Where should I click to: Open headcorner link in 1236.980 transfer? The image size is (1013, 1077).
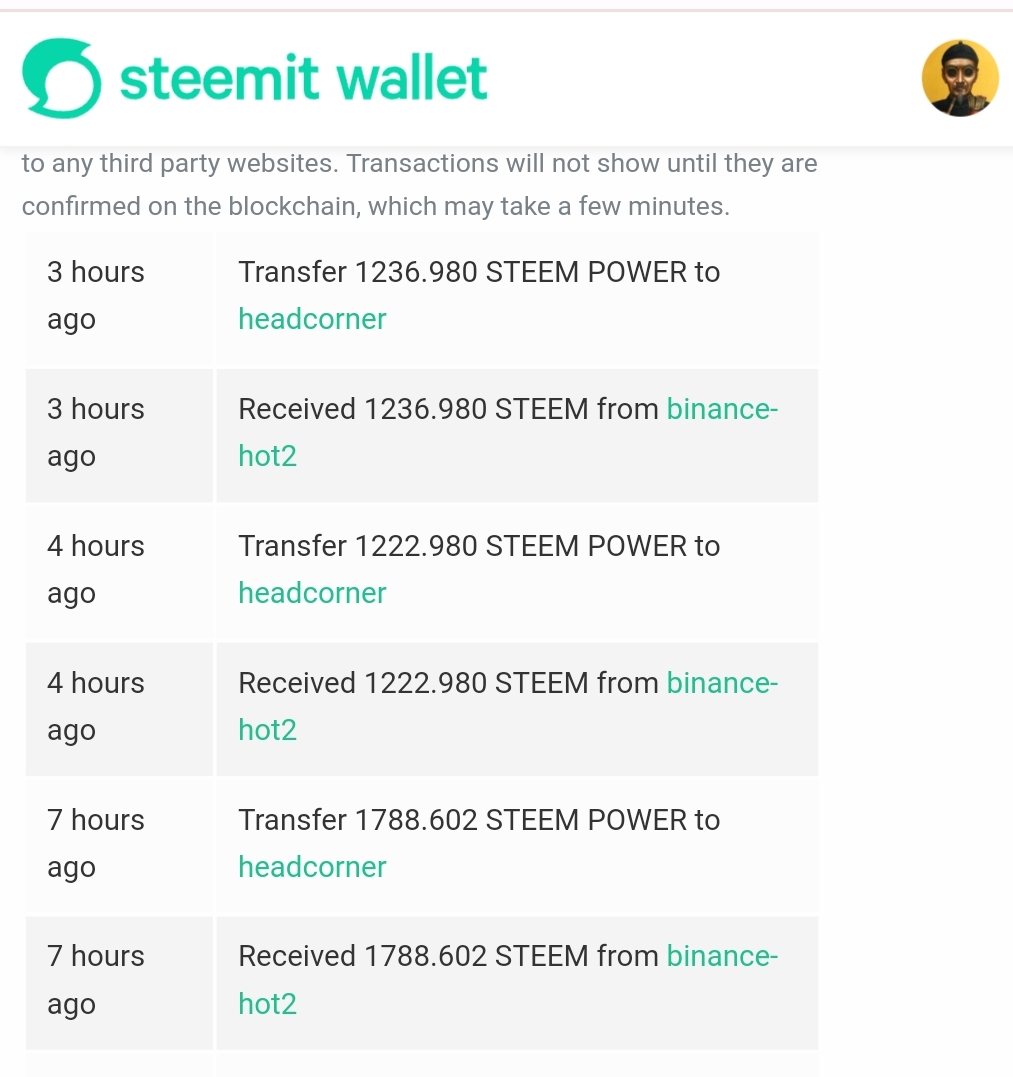(x=312, y=319)
